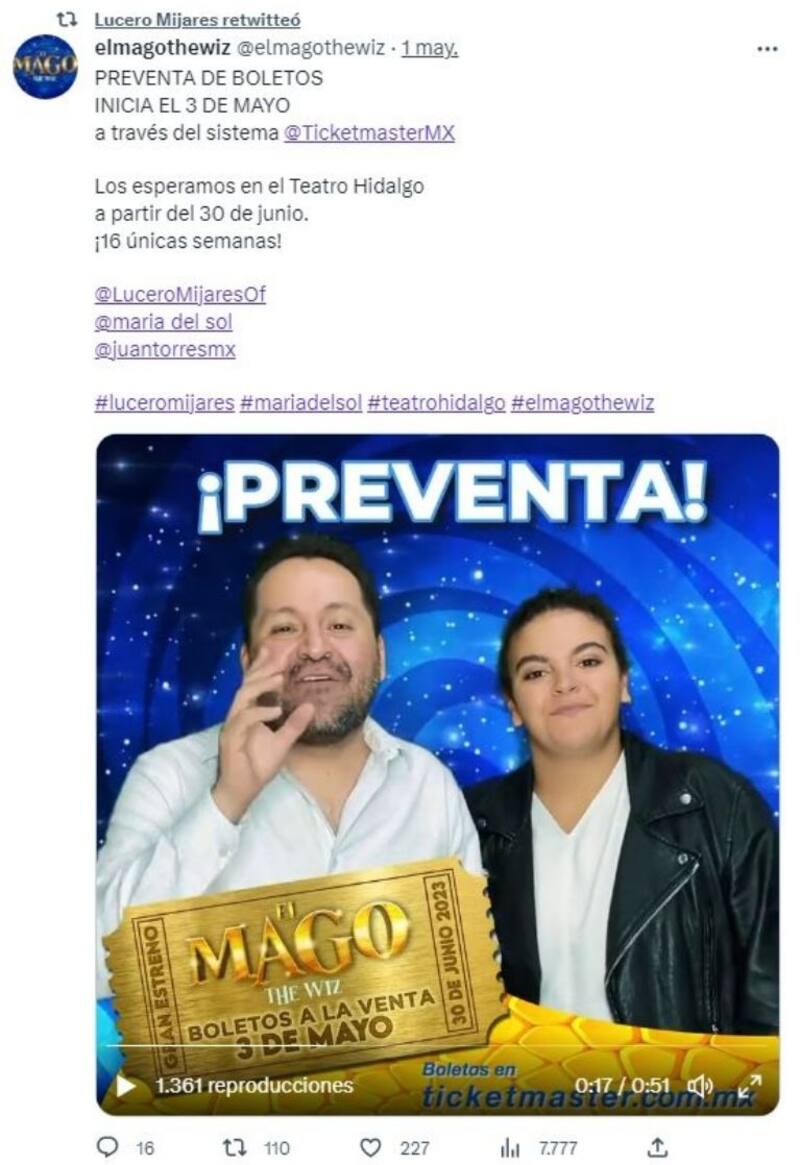Viewport: 800px width, 1165px height.
Task: Expand the video to fullscreen
Action: [x=749, y=1085]
